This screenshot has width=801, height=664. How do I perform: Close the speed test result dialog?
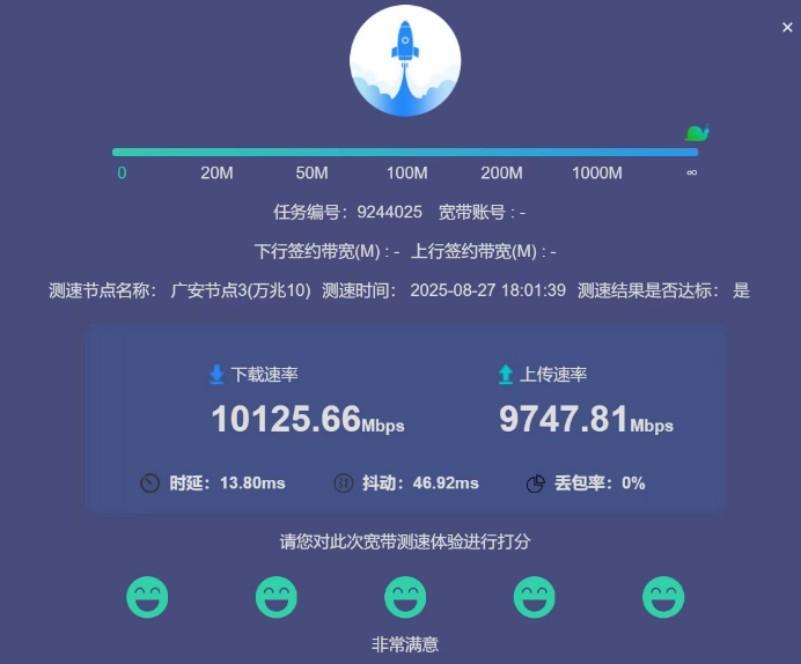tap(787, 28)
